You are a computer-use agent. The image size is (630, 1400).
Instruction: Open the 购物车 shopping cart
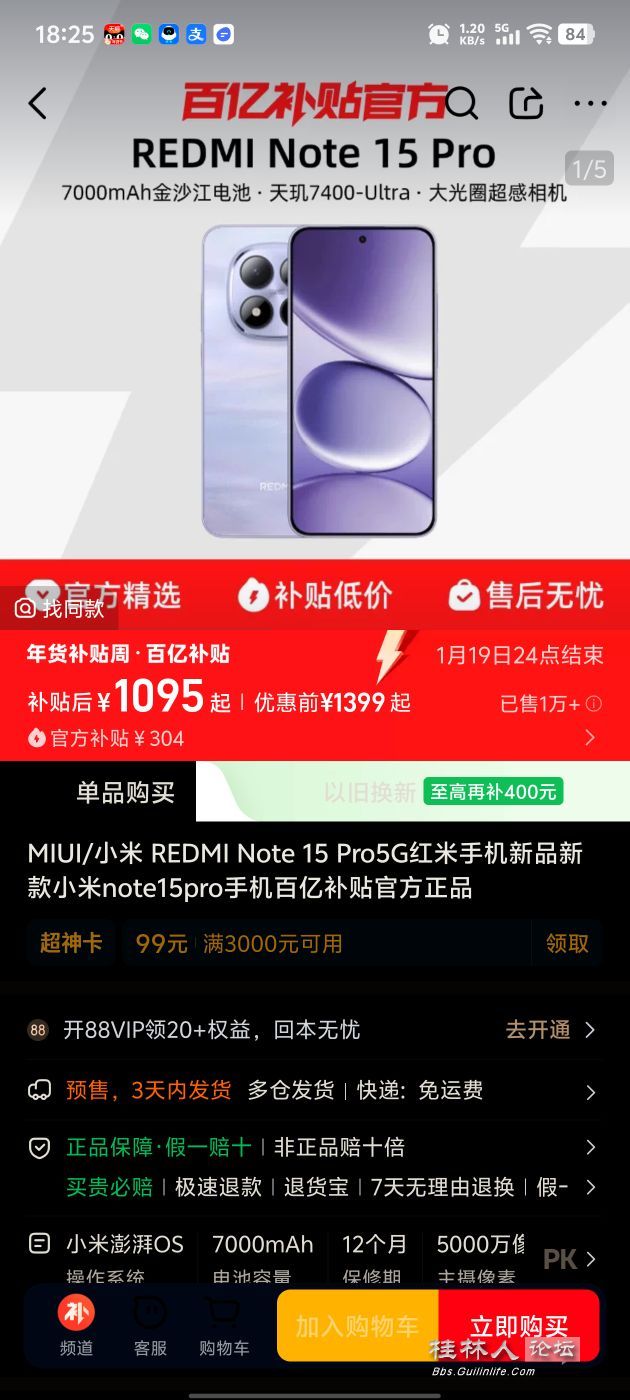click(224, 1326)
